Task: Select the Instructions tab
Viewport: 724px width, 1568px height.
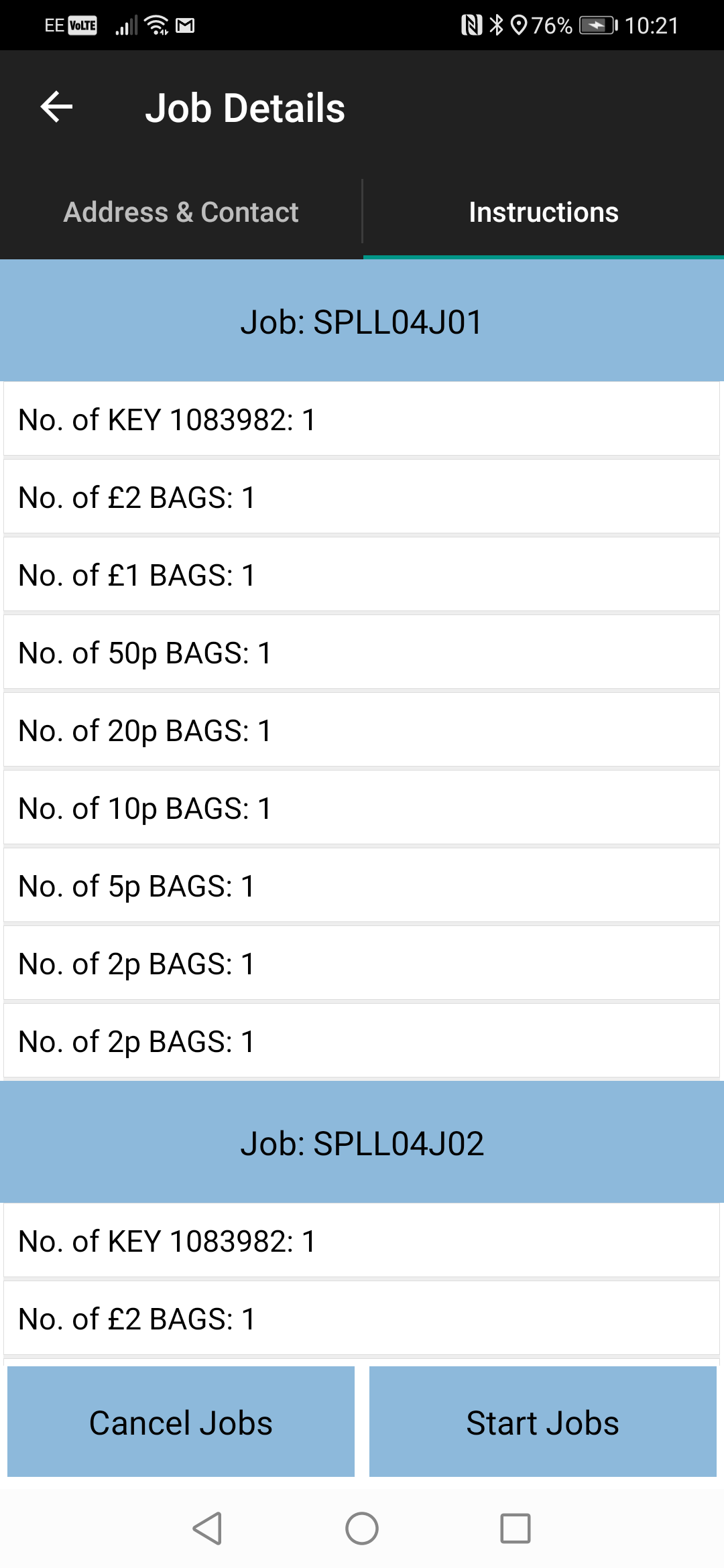Action: pos(543,212)
